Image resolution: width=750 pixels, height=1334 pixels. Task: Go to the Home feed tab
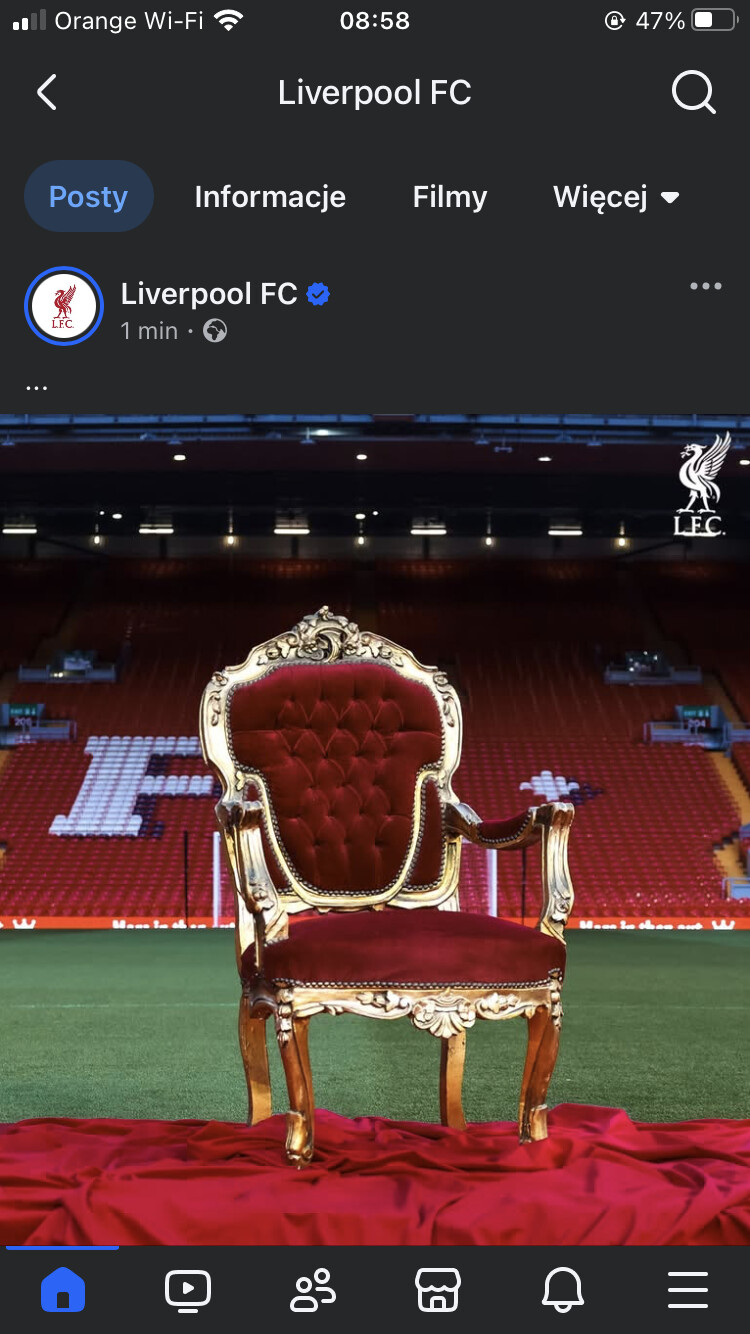point(63,1290)
